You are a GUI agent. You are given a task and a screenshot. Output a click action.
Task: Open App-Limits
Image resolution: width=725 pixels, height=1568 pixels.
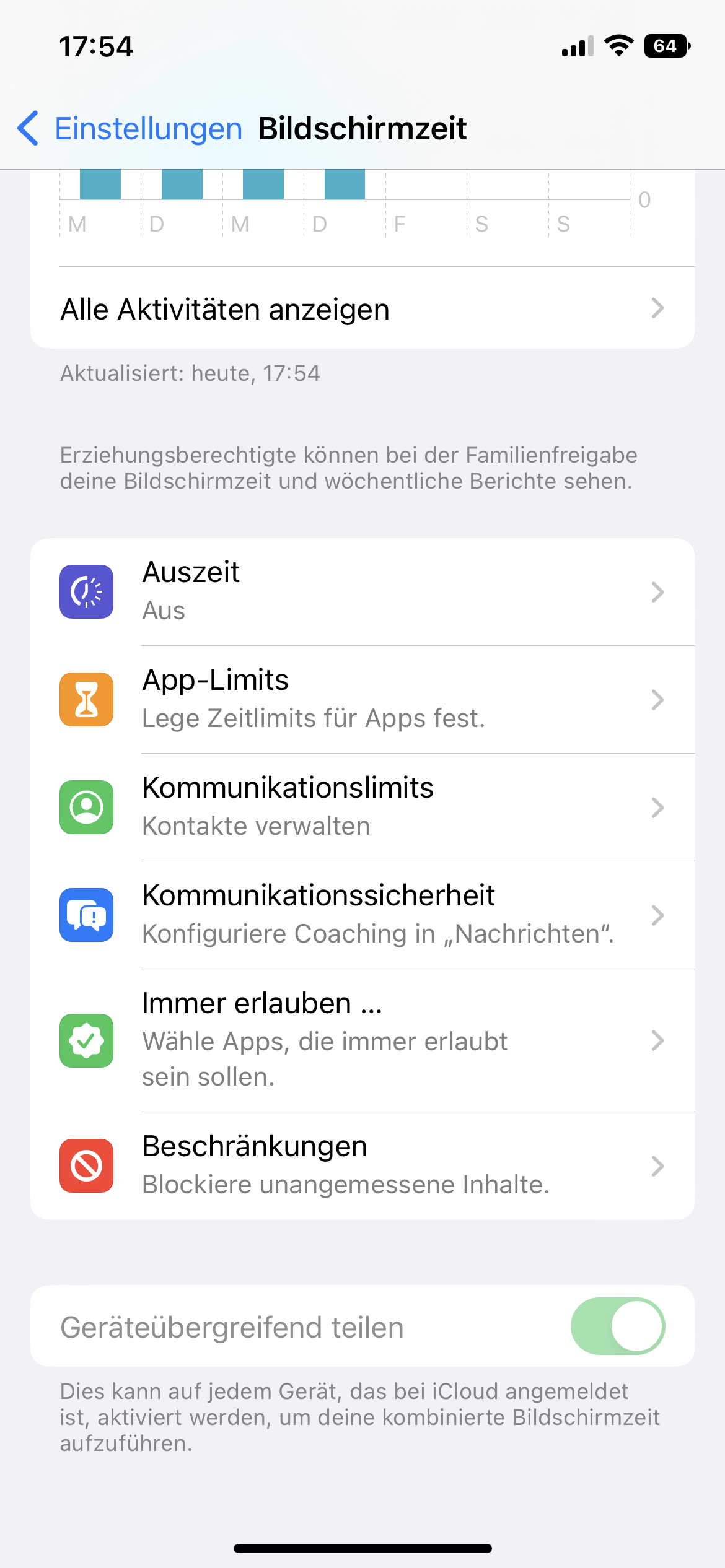362,700
